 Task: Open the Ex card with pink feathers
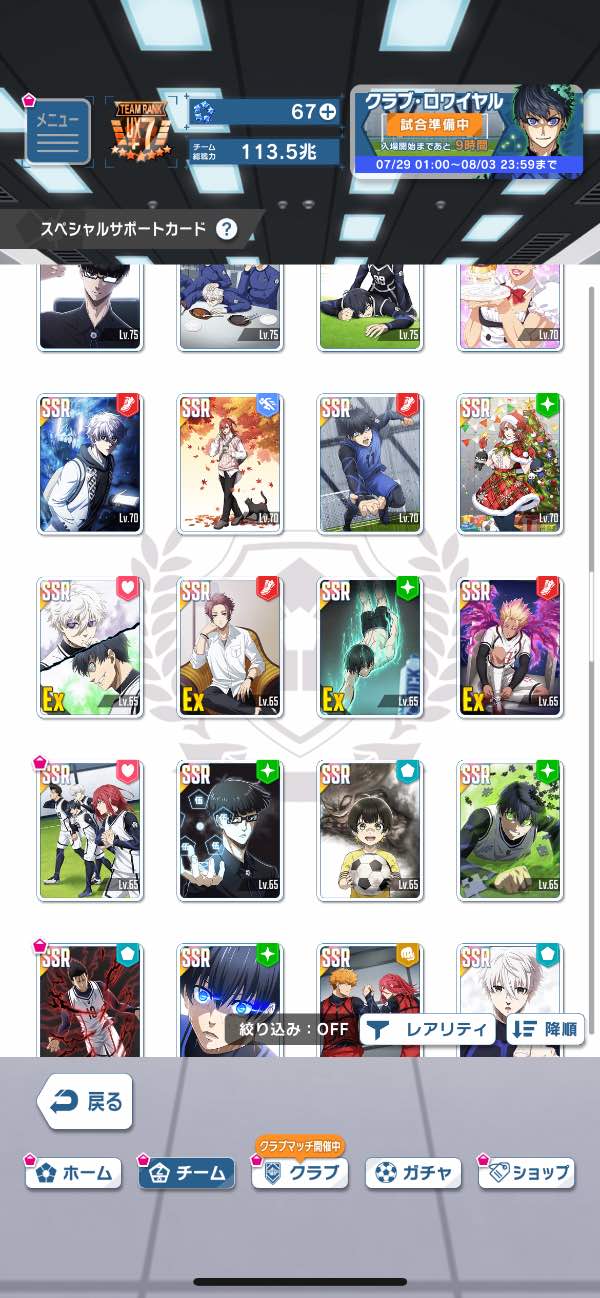coord(510,647)
